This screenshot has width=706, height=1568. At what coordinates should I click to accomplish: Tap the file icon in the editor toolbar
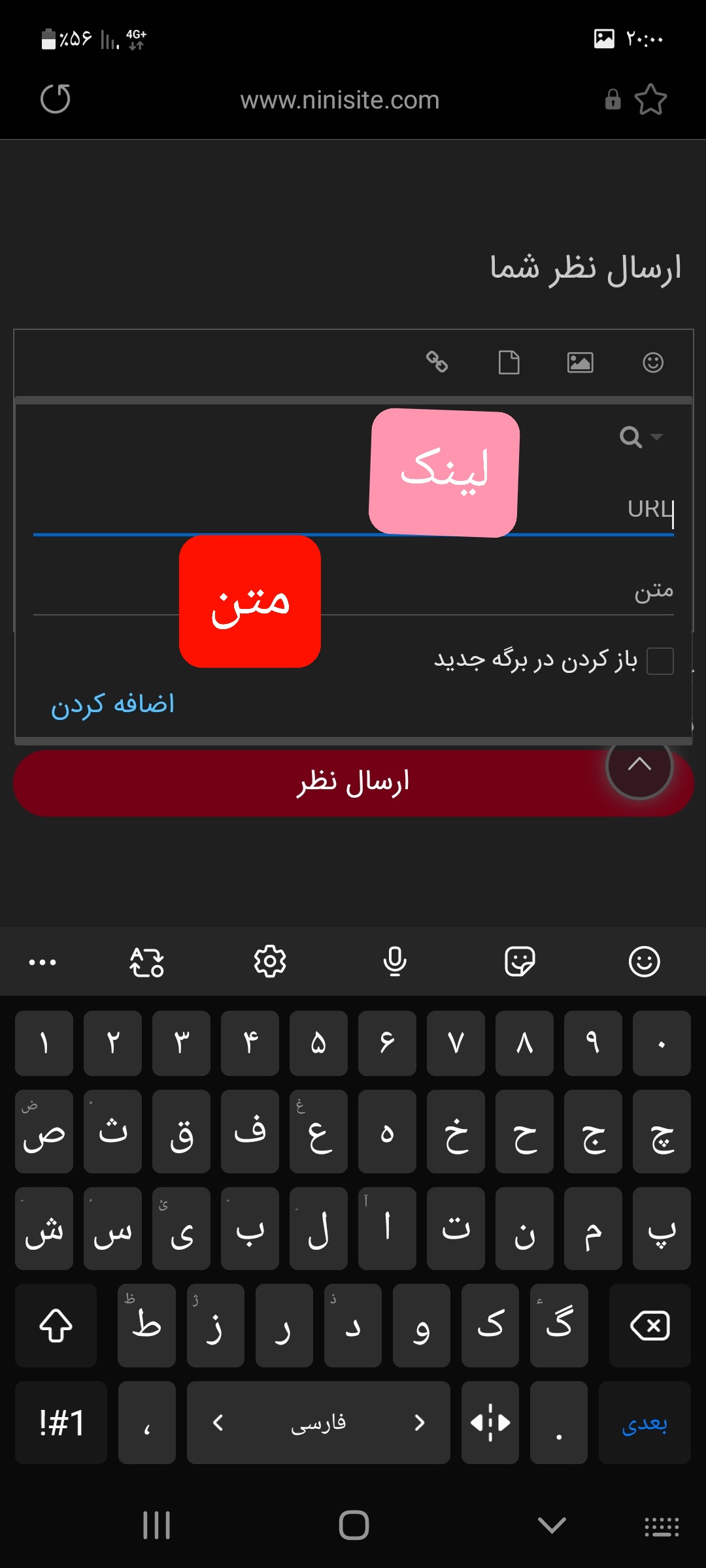pos(509,362)
